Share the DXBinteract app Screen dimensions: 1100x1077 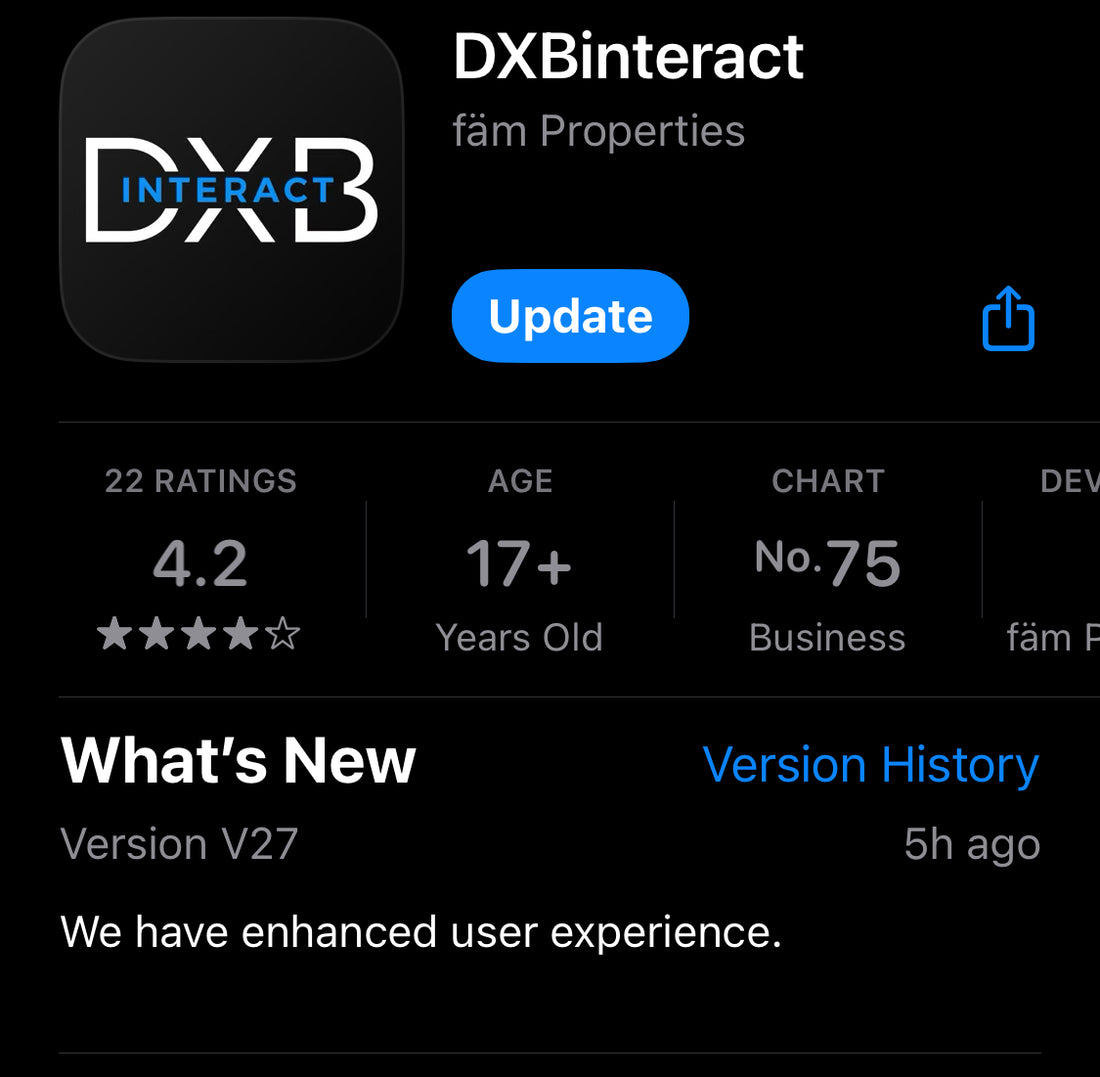point(1007,319)
